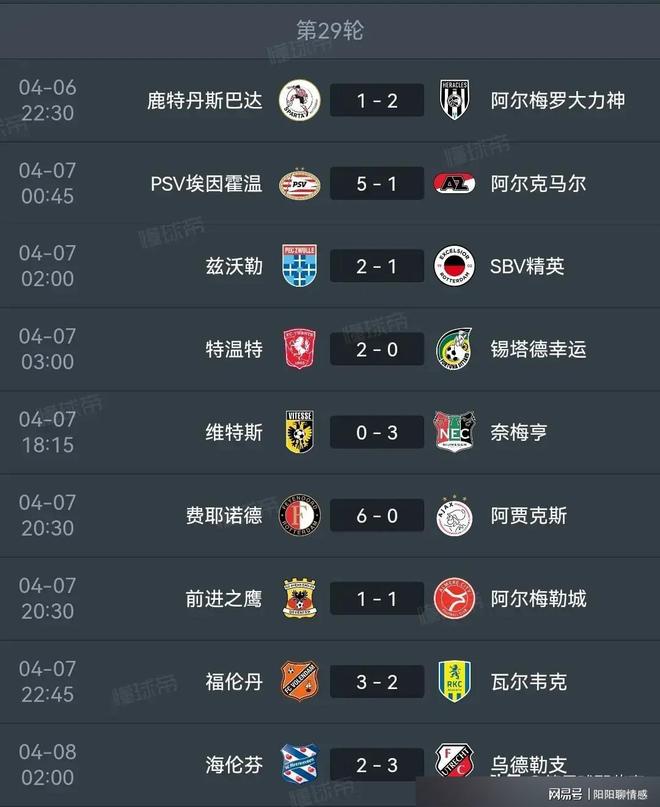Open the Sparta Rotterdam (鹿特丹斯巴达) vs Heracles (阿尔梅罗大力神) match
660x807 pixels.
coord(376,101)
